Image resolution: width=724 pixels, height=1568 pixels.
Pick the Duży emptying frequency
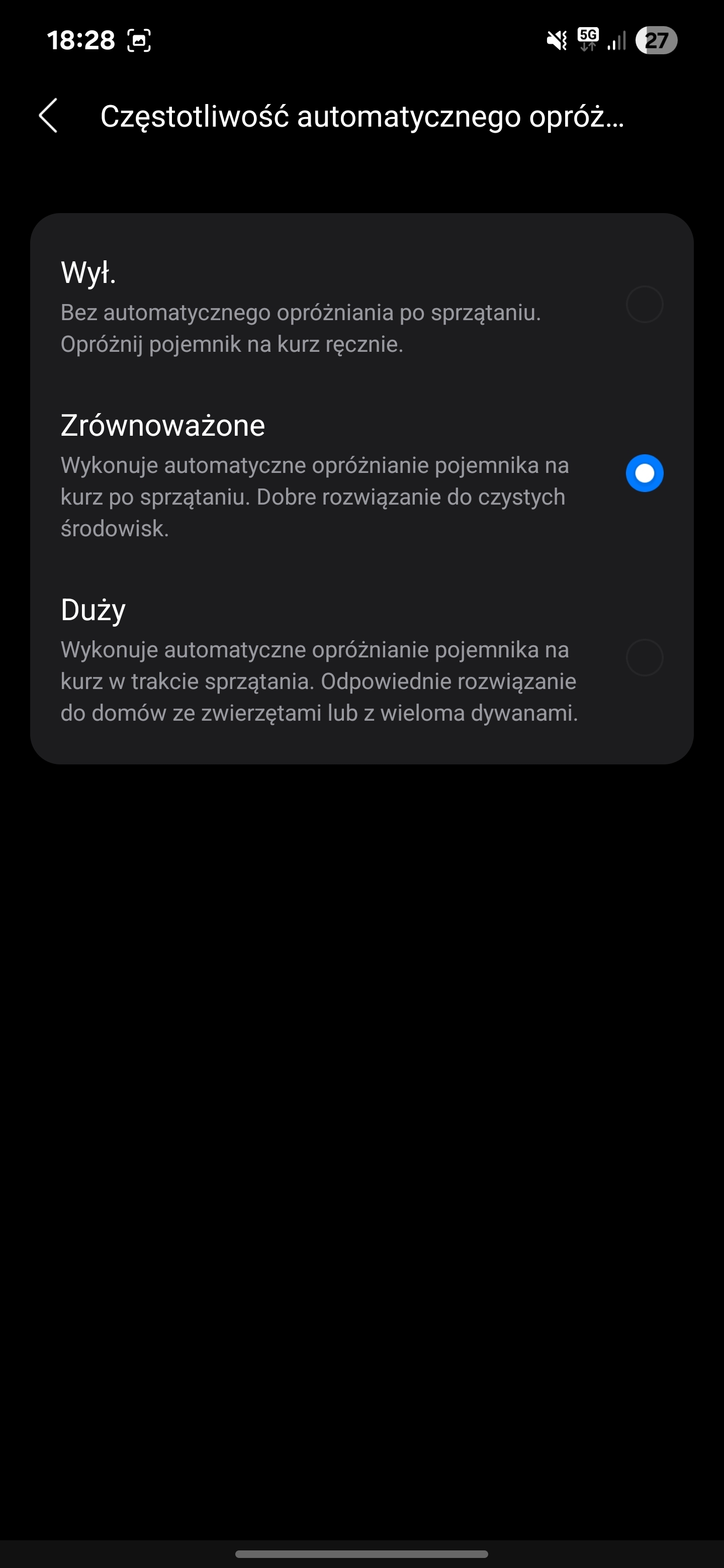click(361, 658)
